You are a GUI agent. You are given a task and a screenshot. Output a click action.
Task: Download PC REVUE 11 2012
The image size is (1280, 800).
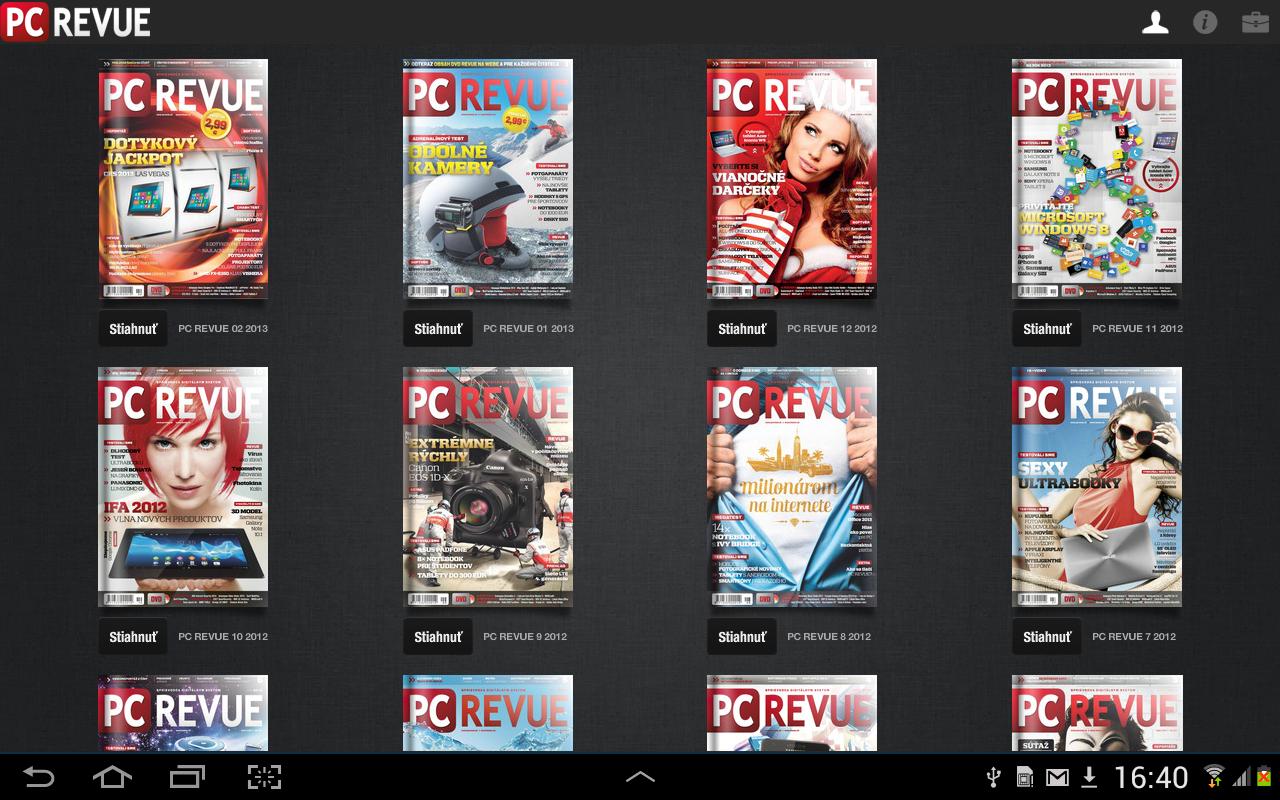click(x=1047, y=328)
